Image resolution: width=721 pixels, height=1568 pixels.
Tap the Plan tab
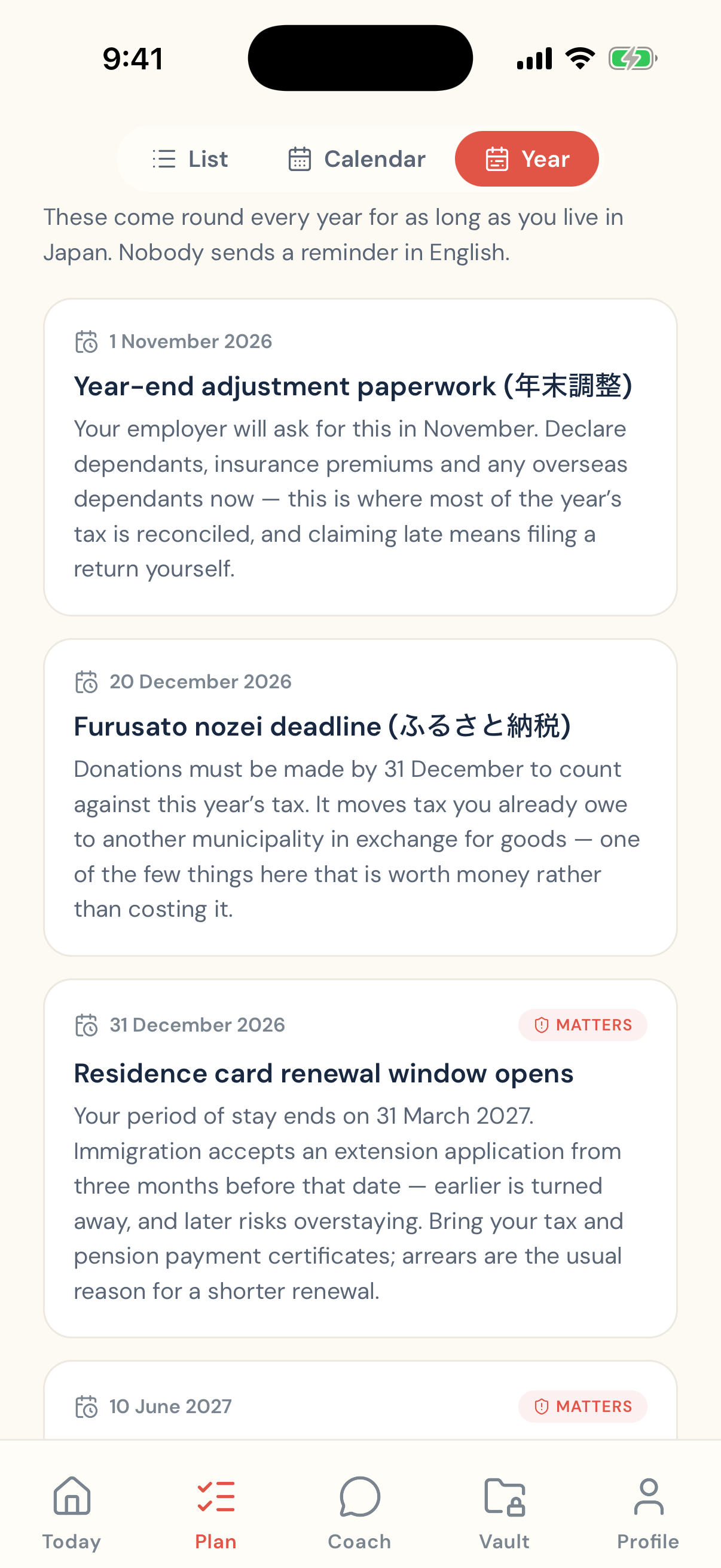pos(216,1512)
